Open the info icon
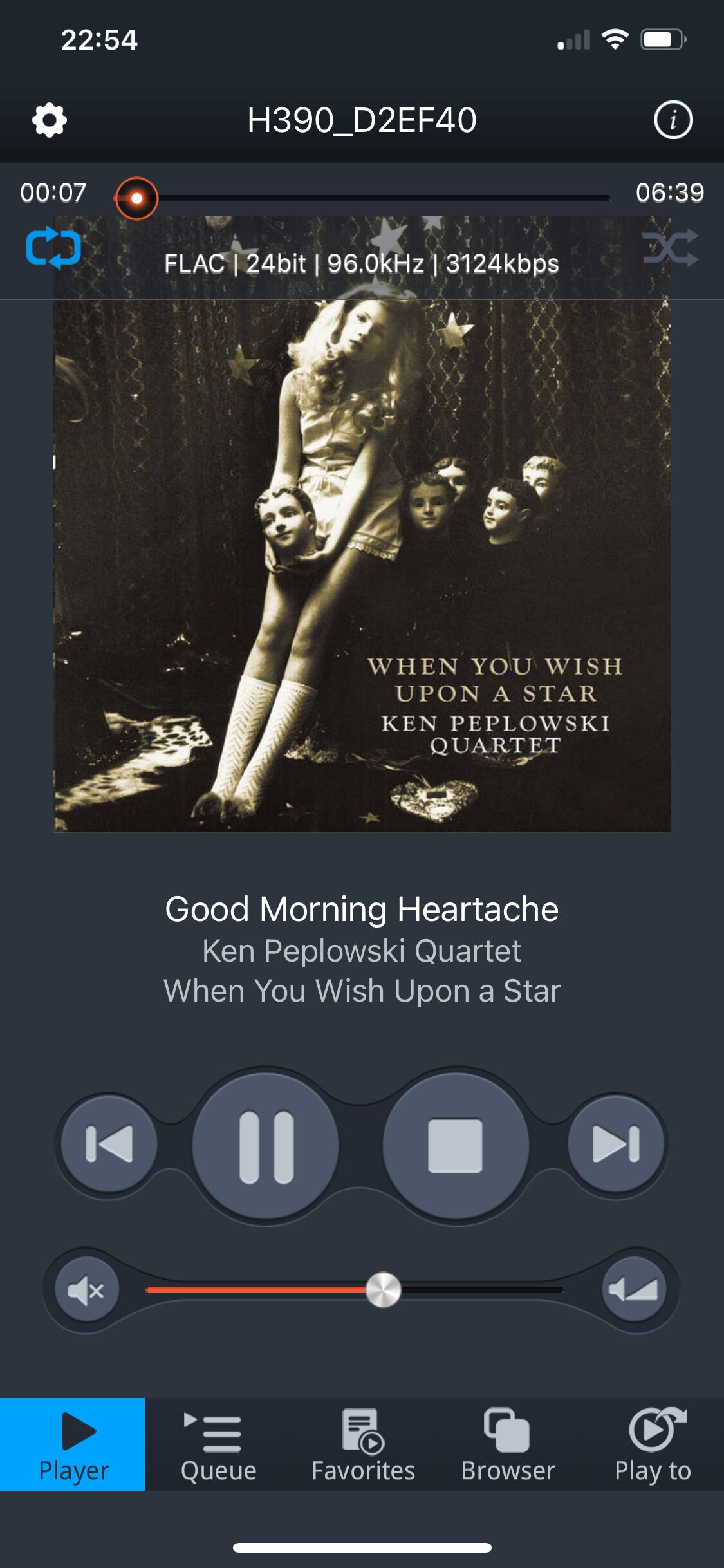The height and width of the screenshot is (1568, 724). pos(673,120)
